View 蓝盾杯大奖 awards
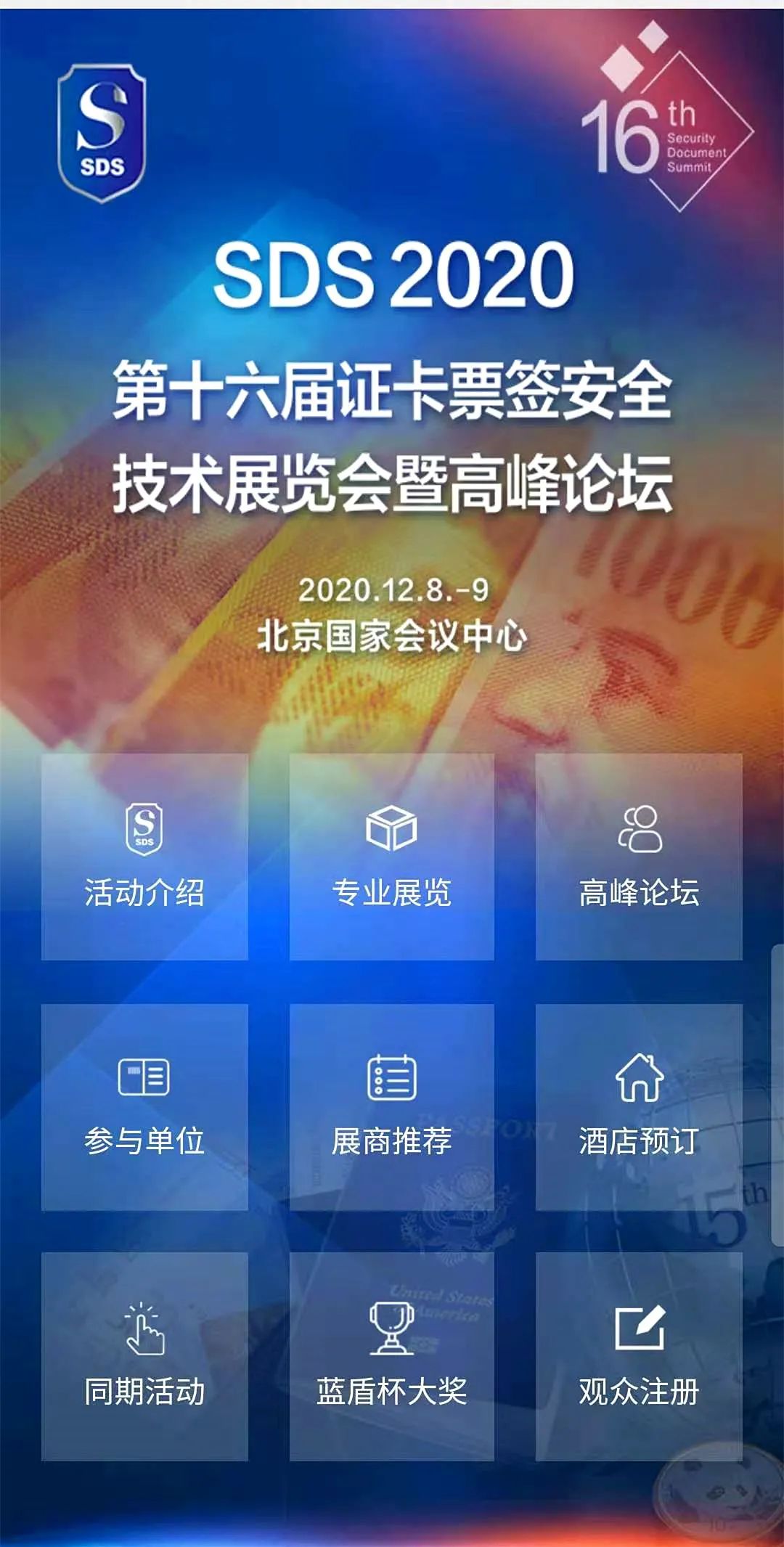This screenshot has height=1547, width=784. point(391,1356)
